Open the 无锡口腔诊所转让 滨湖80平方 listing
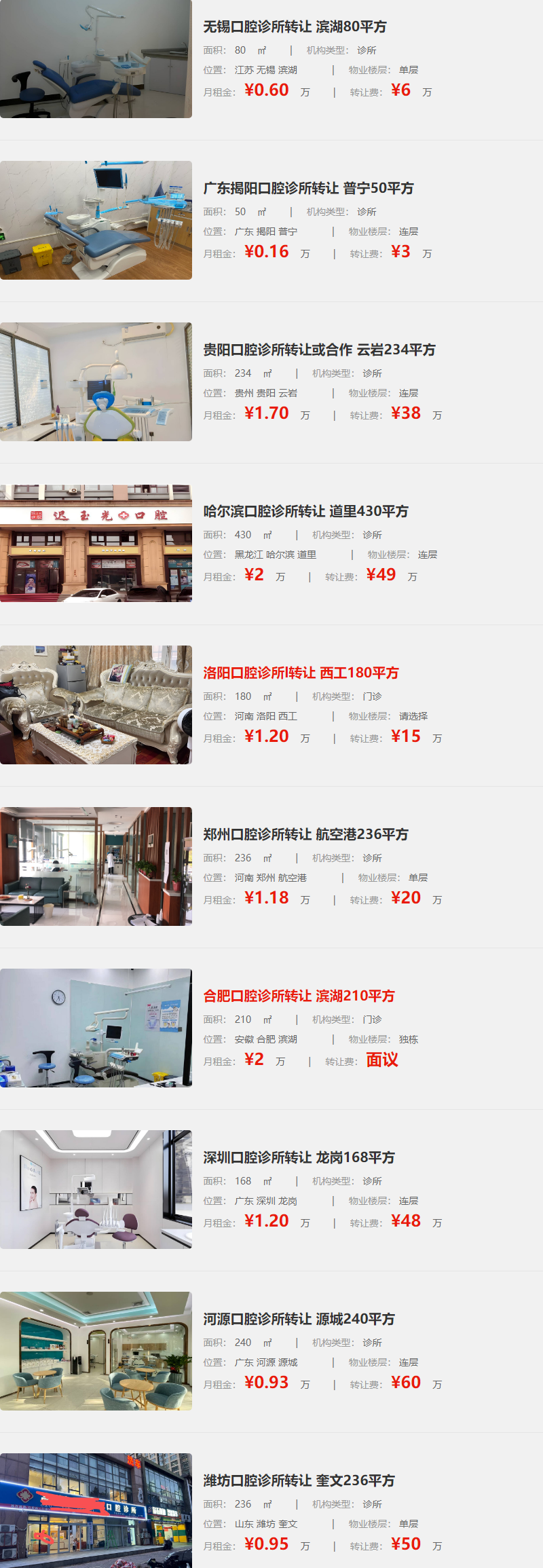Viewport: 543px width, 1568px height. tap(295, 26)
